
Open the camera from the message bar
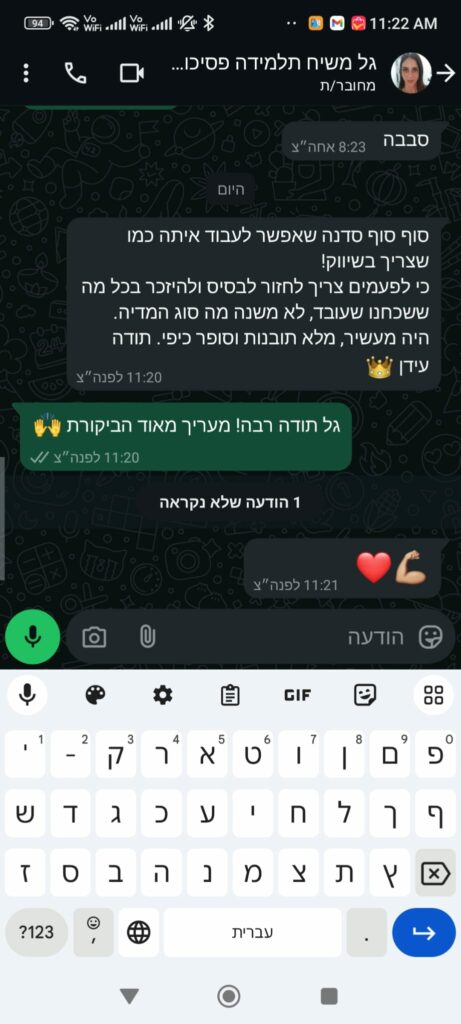point(94,637)
